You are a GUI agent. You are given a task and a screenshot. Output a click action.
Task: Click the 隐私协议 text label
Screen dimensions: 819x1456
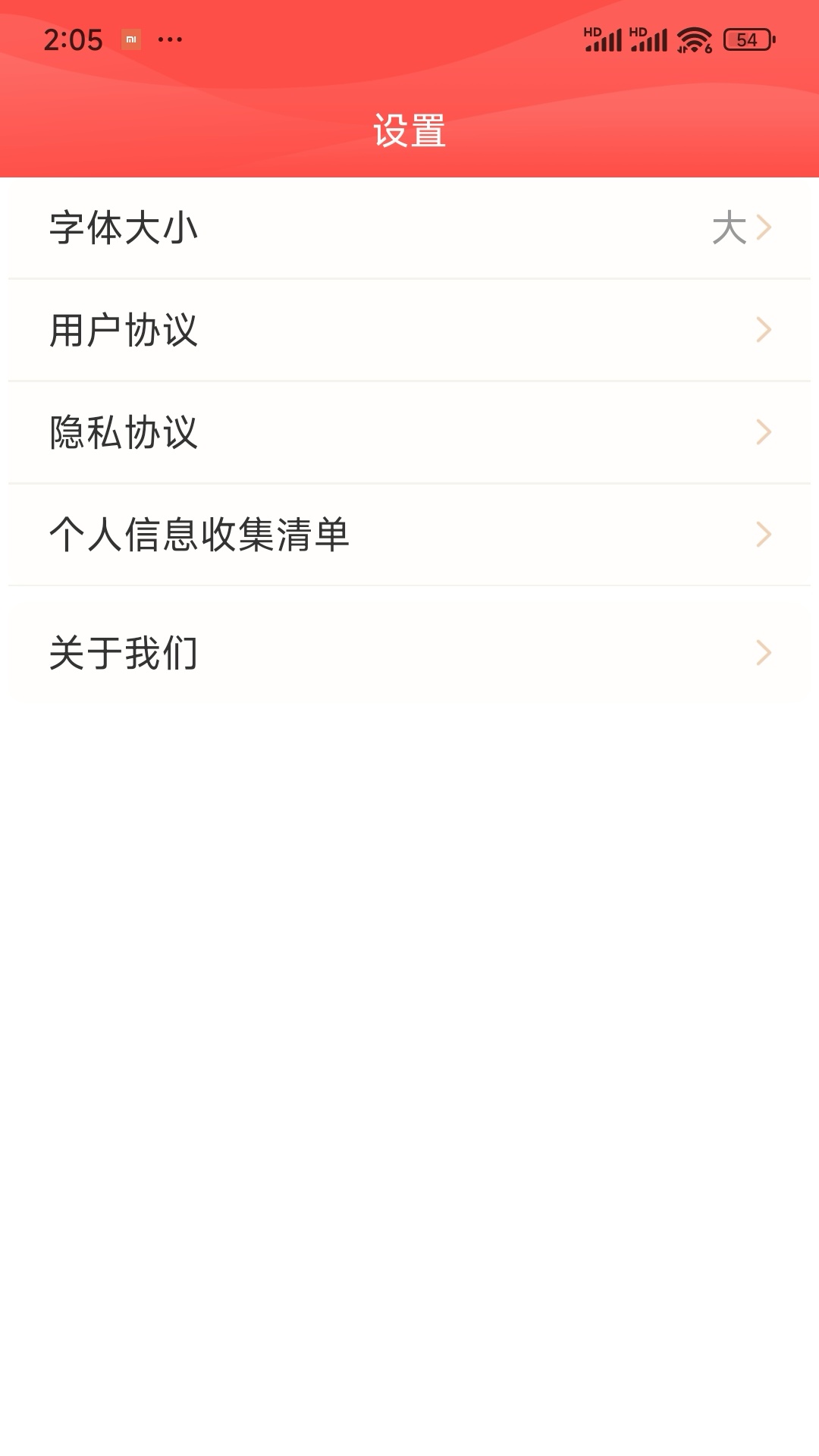coord(124,432)
